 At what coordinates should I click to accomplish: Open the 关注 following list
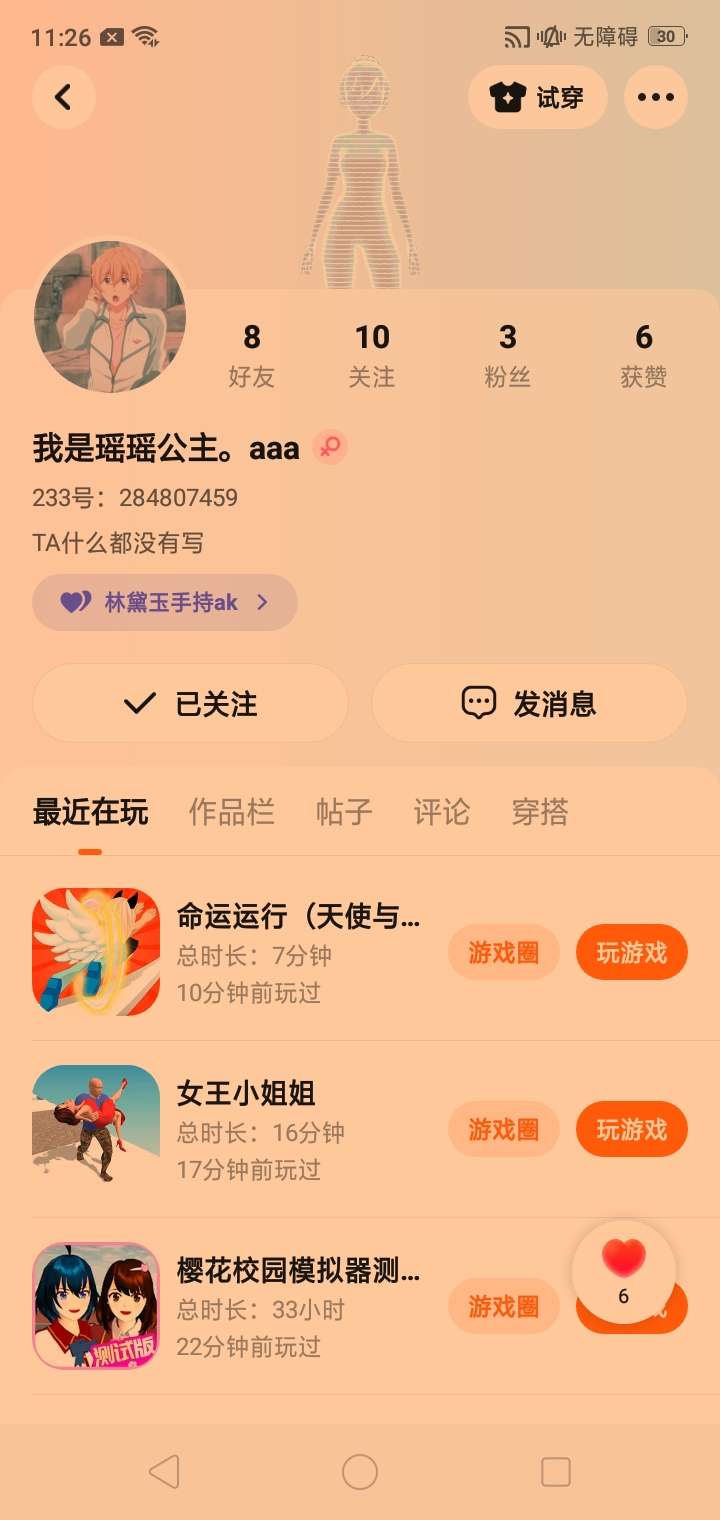(x=372, y=355)
